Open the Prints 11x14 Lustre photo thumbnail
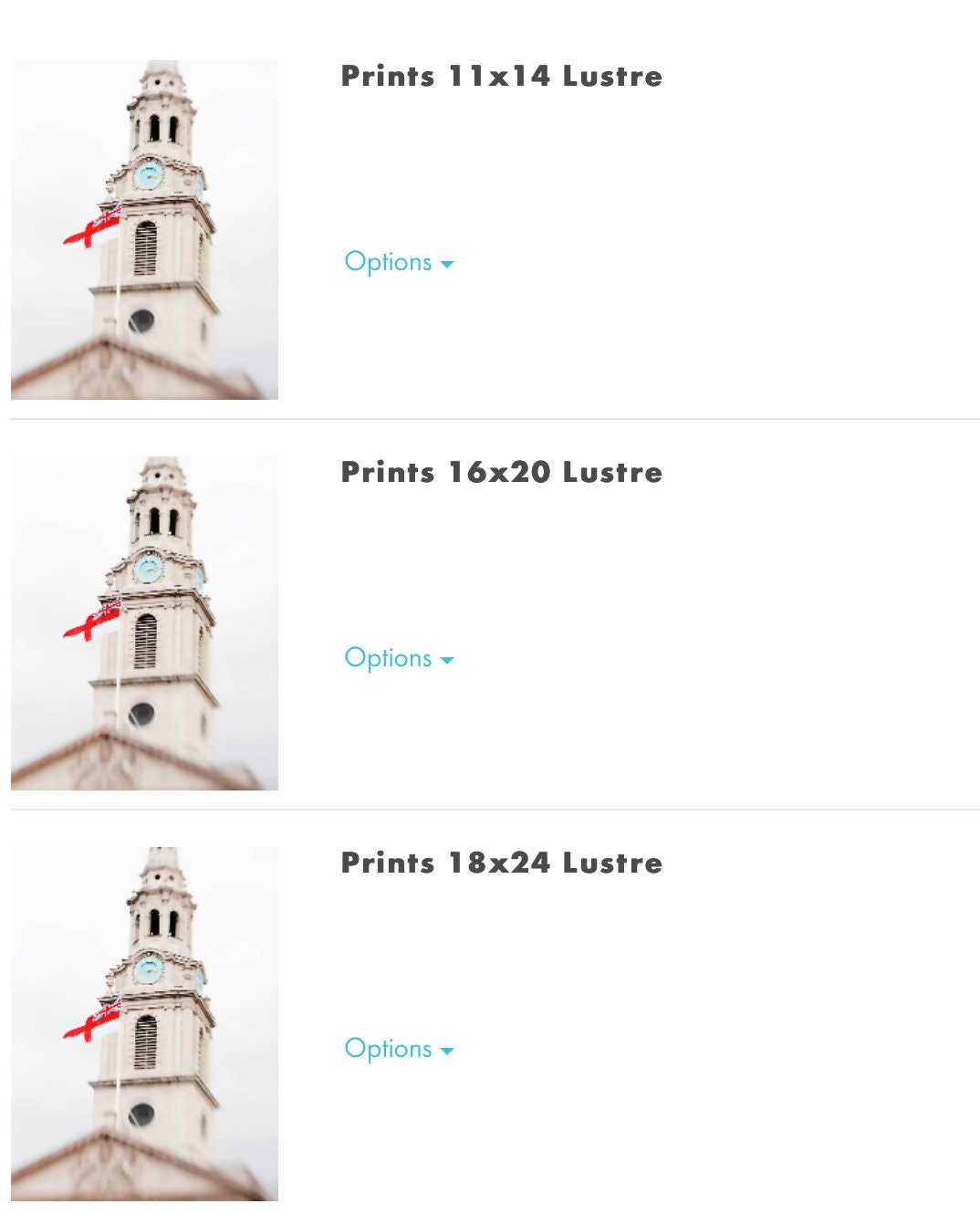This screenshot has height=1214, width=980. [x=144, y=230]
